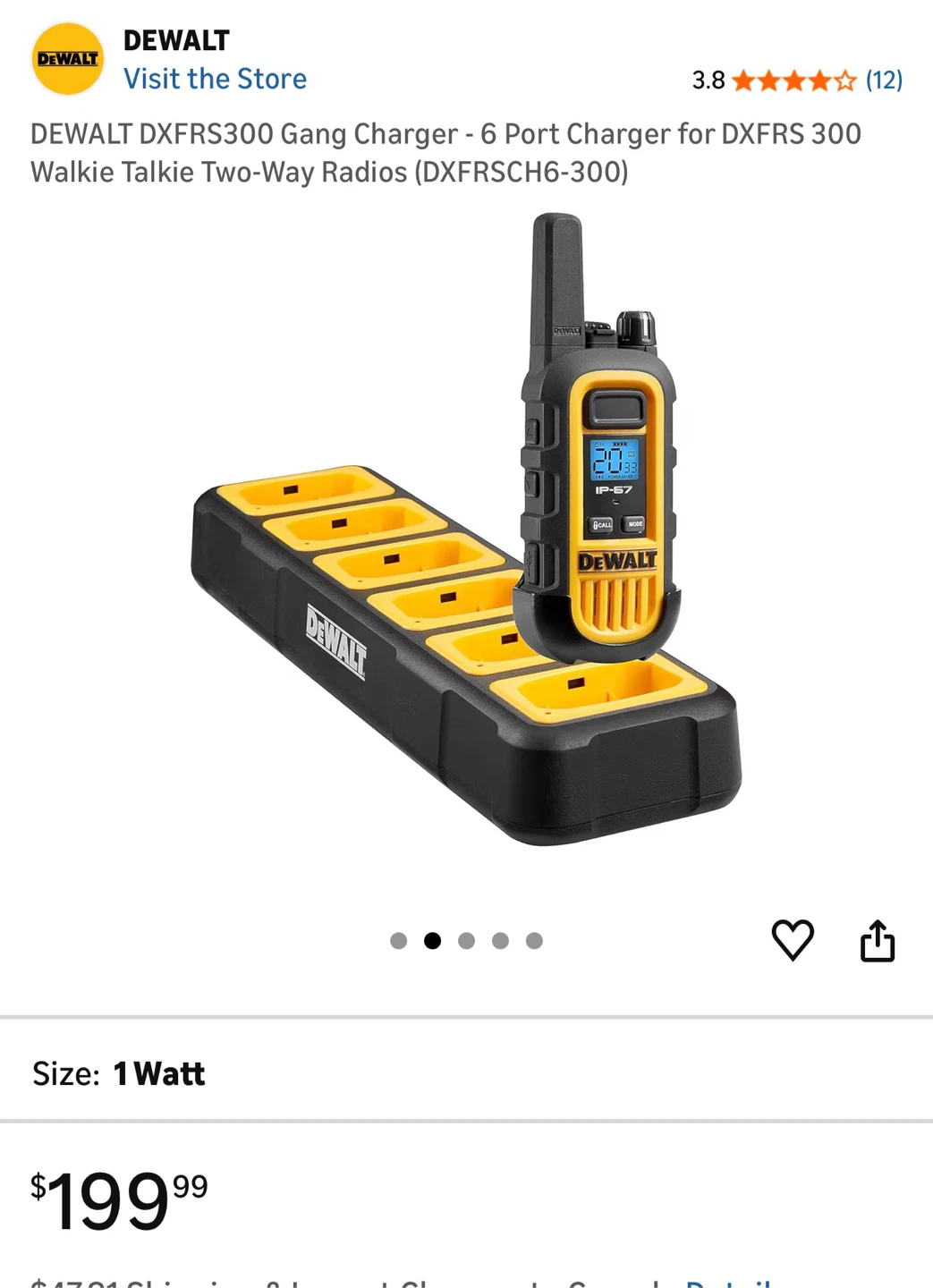This screenshot has height=1288, width=933.
Task: Click the DXFRS300 product title
Action: point(445,153)
